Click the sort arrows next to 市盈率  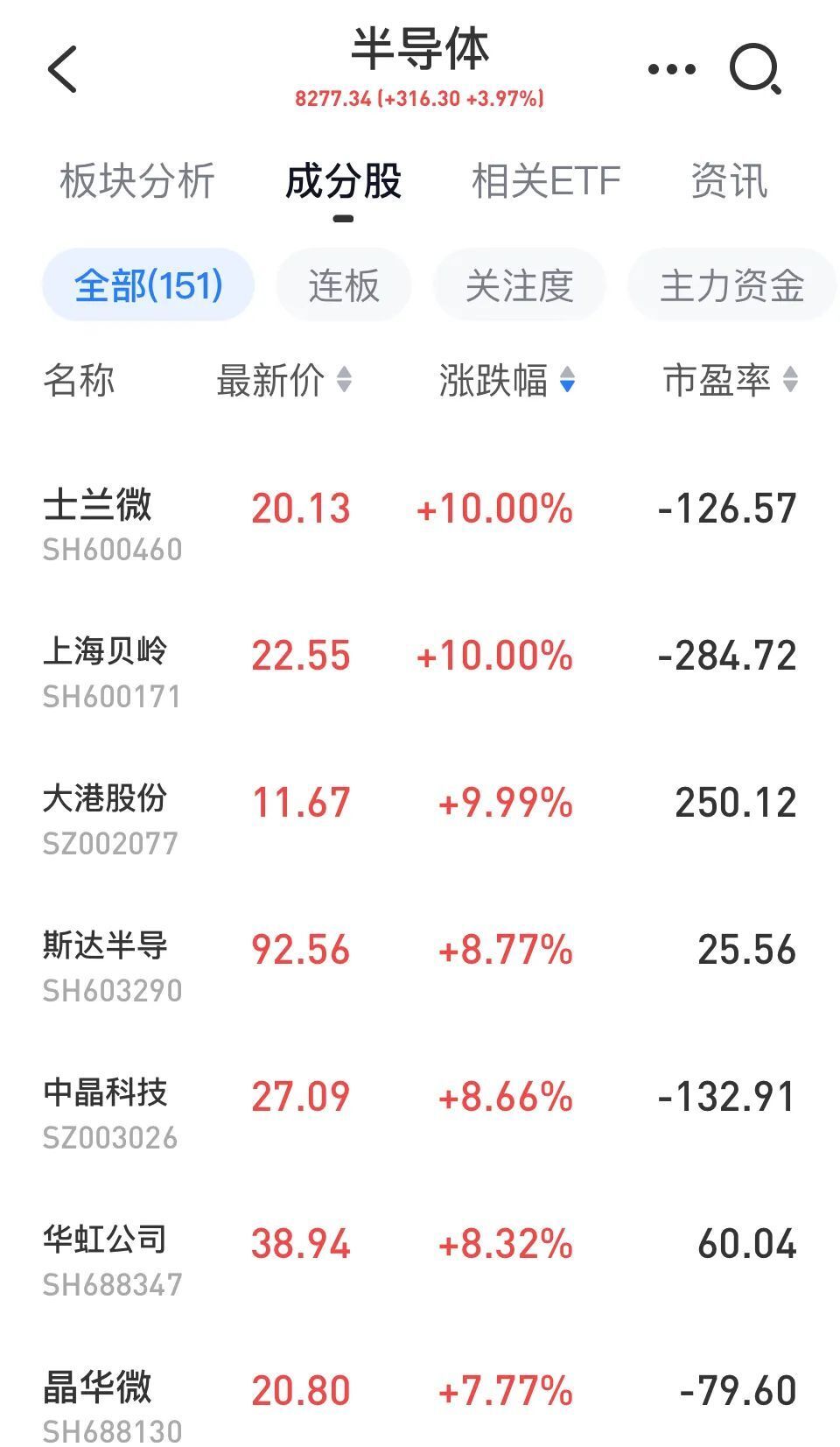click(792, 382)
